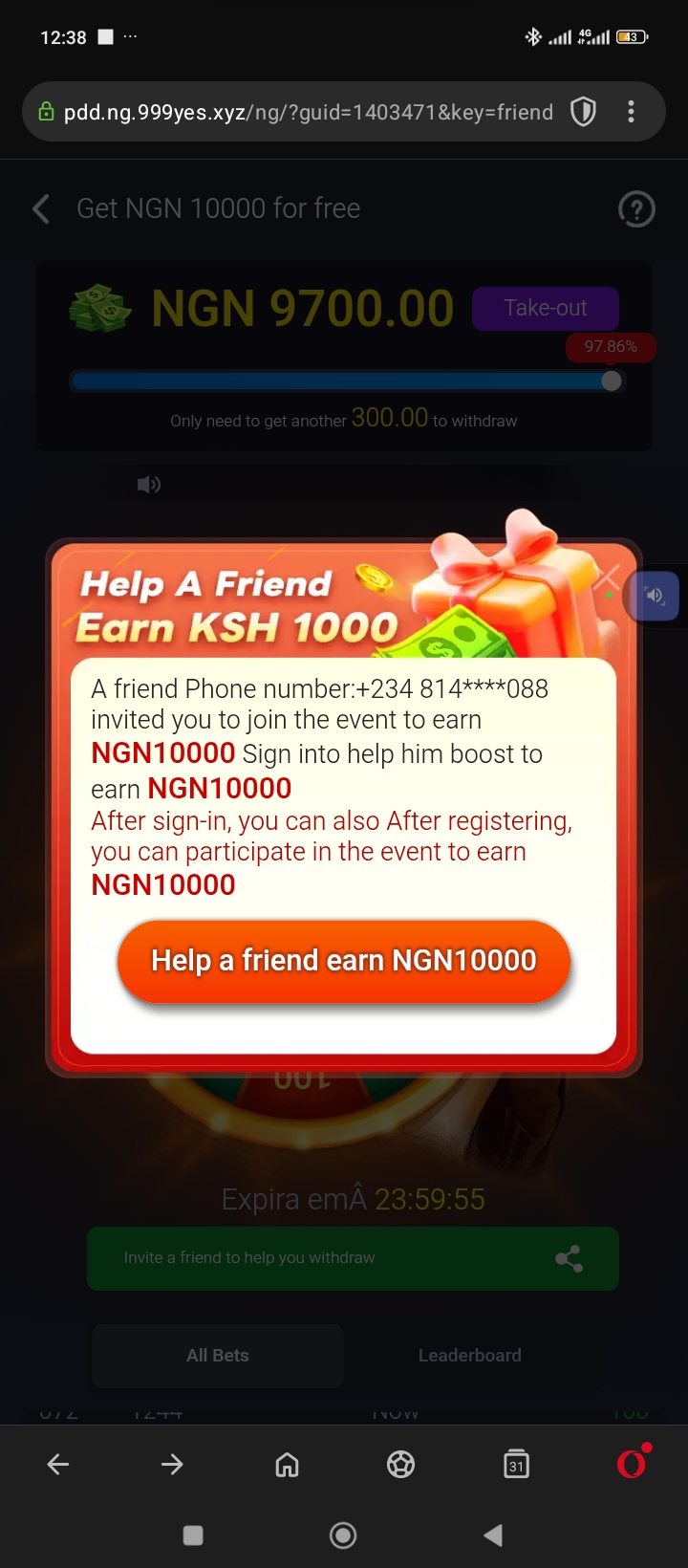Toggle the floating sound button
Screen dimensions: 688x1568
655,596
